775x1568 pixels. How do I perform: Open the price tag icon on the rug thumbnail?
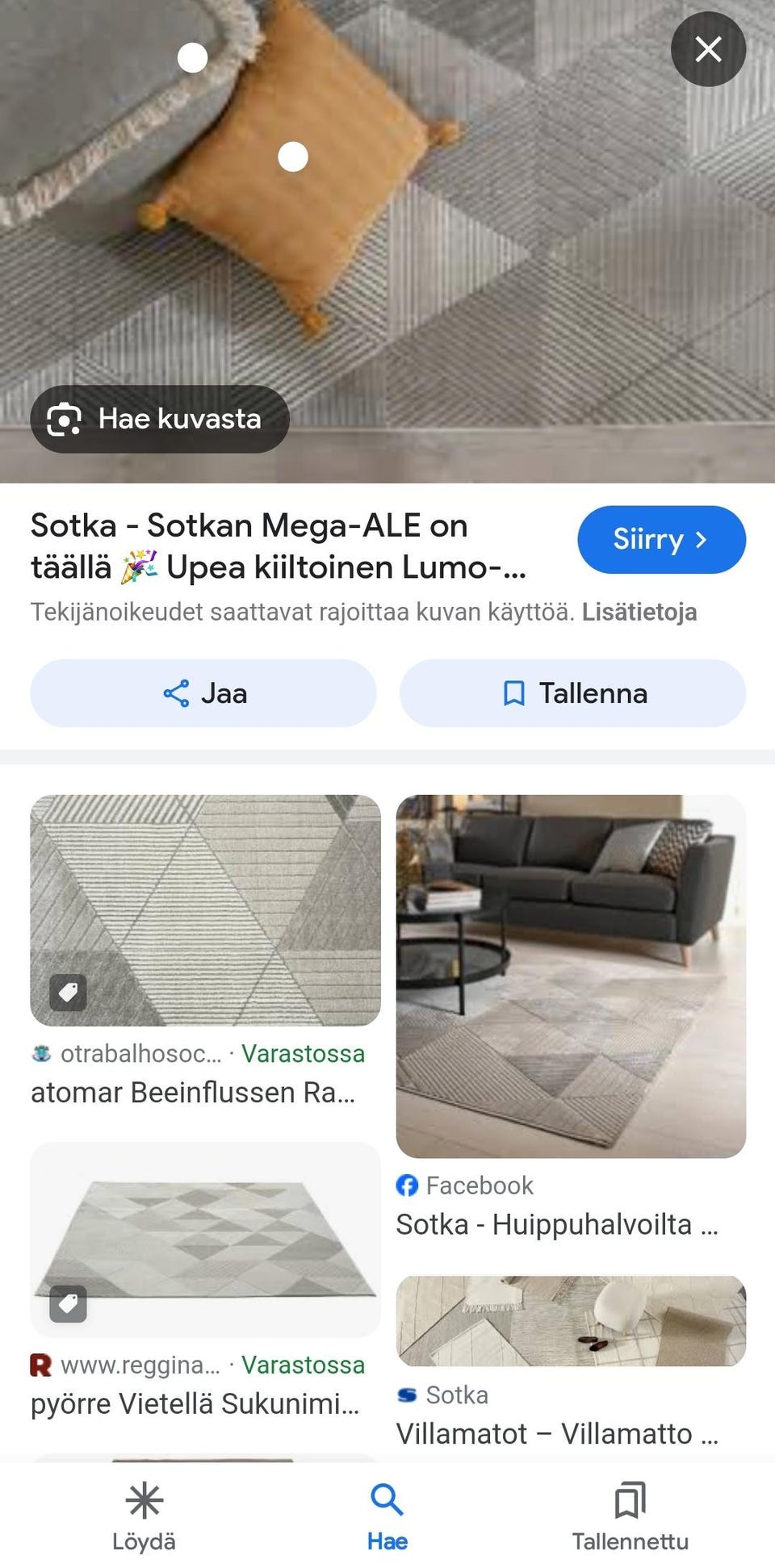68,991
